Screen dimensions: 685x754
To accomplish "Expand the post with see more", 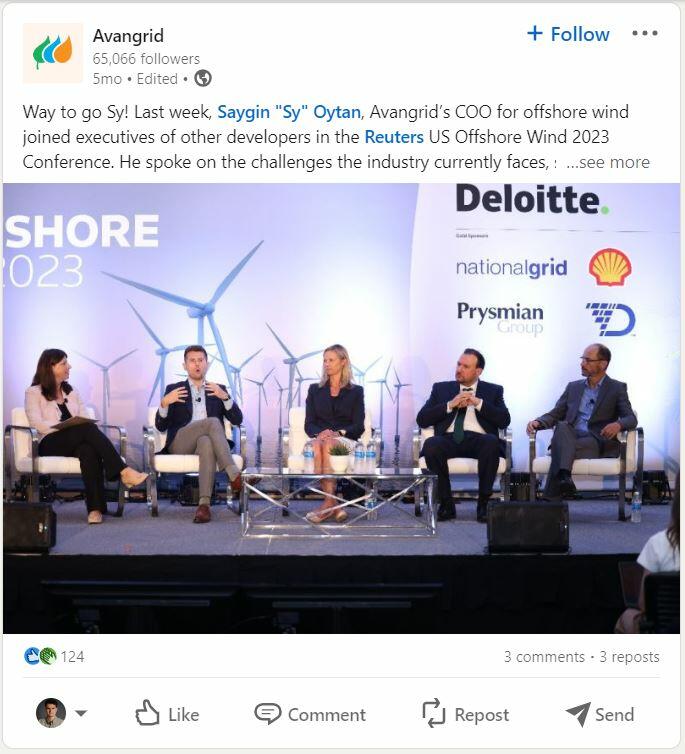I will 608,162.
